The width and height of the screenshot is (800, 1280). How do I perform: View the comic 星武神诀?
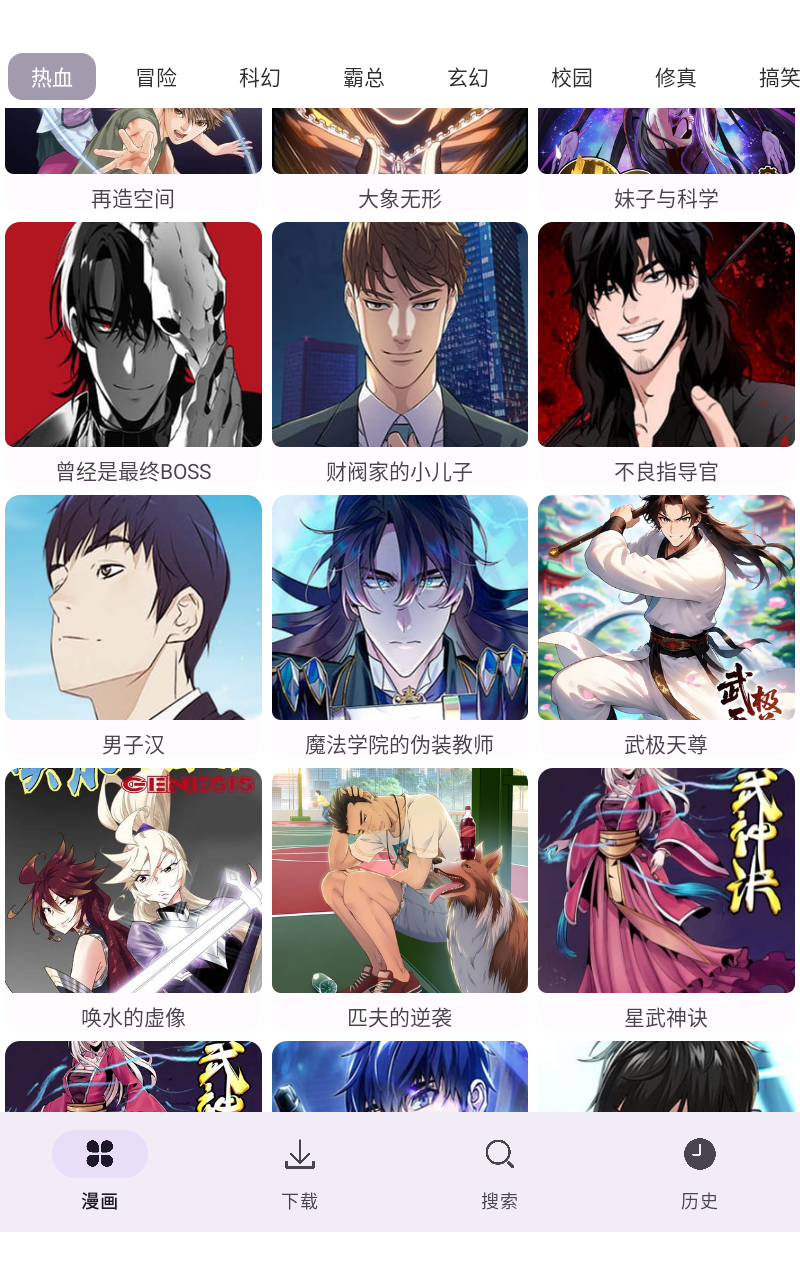(666, 880)
